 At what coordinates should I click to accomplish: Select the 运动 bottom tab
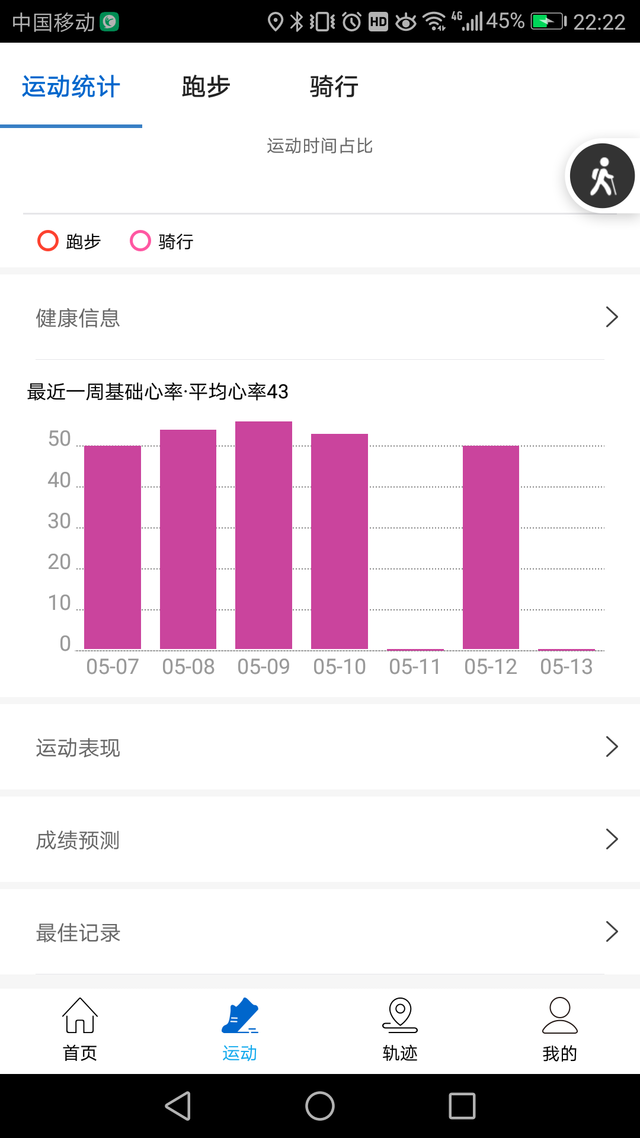239,1031
